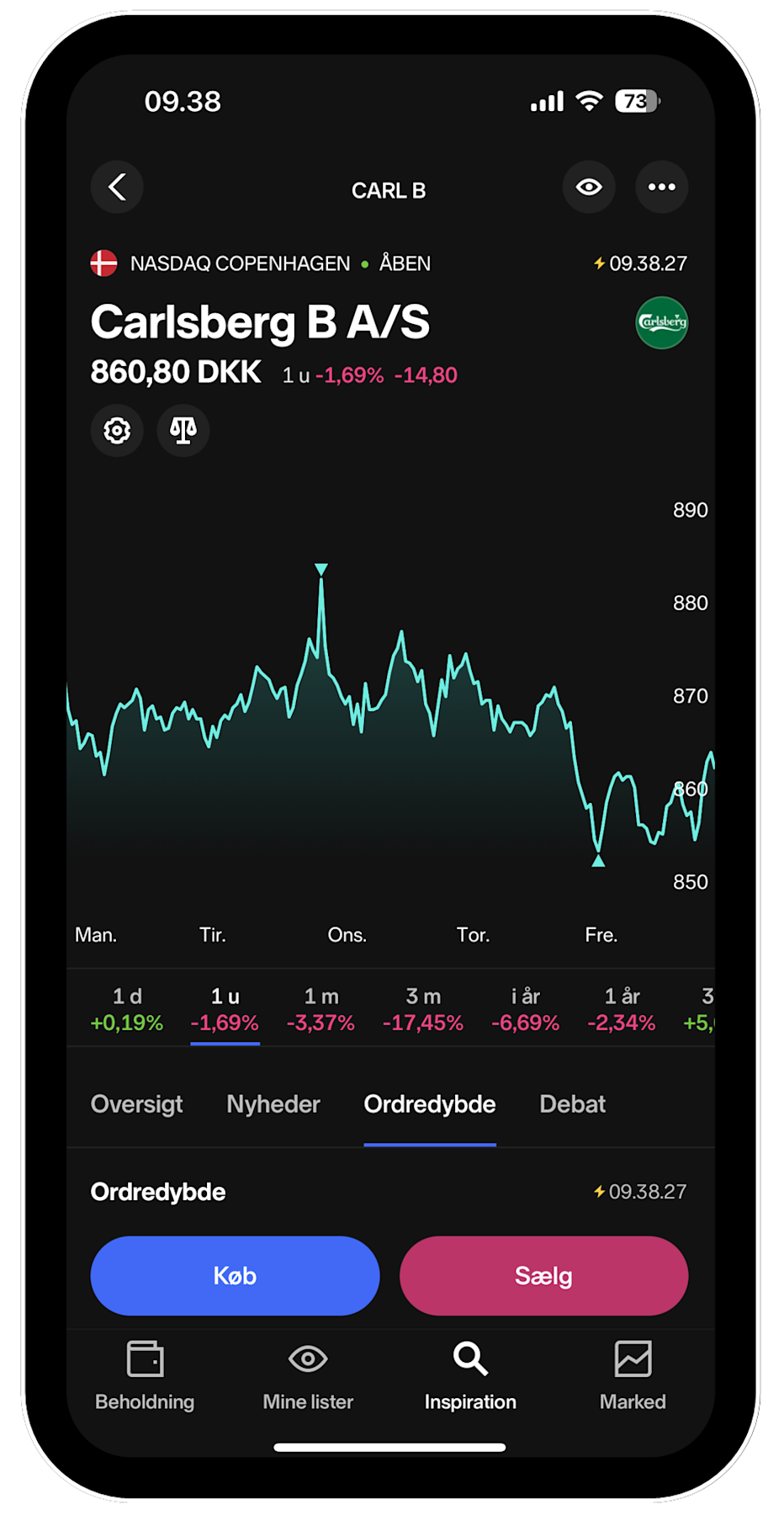The height and width of the screenshot is (1515, 784).
Task: Switch chart to the 1 m period
Action: pyautogui.click(x=320, y=1009)
